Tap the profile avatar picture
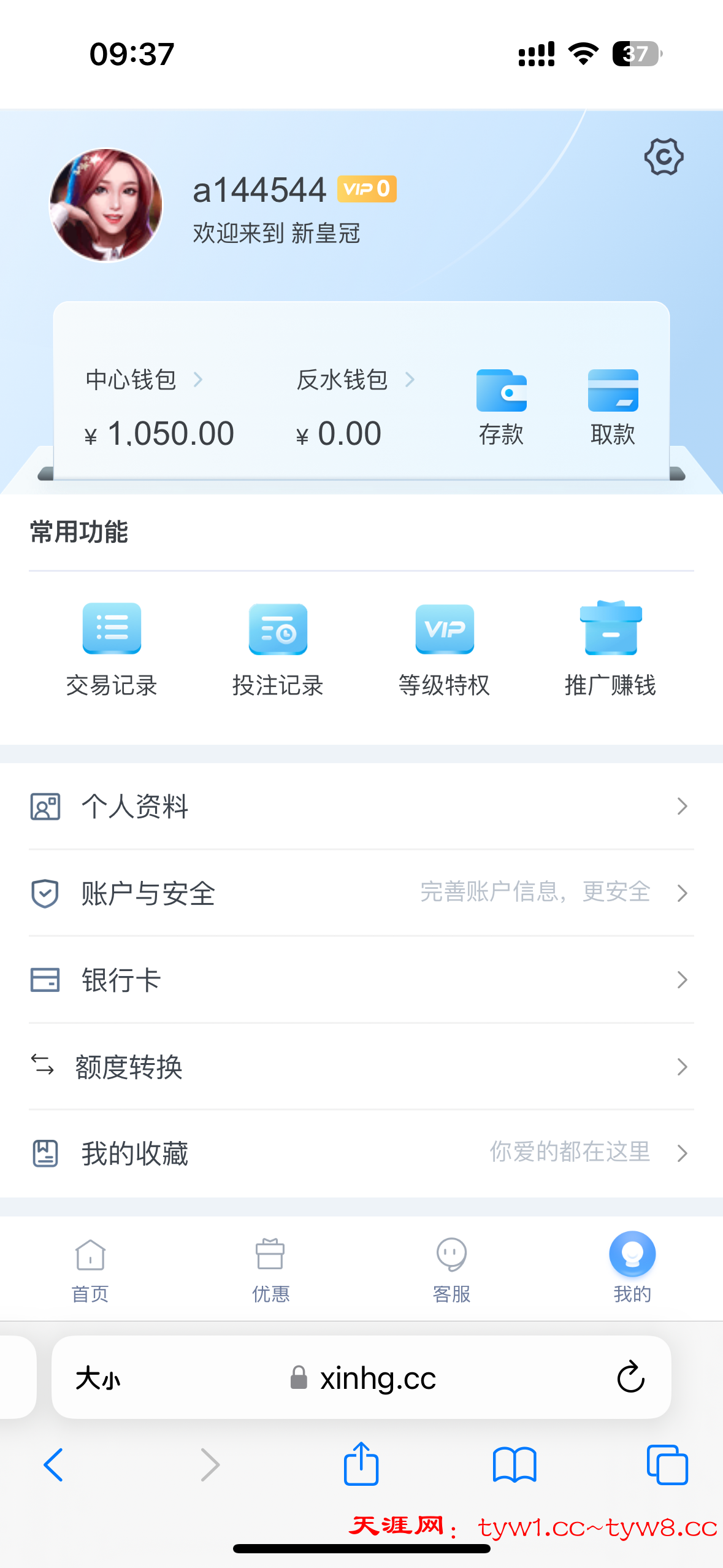This screenshot has height=1568, width=723. tap(106, 206)
